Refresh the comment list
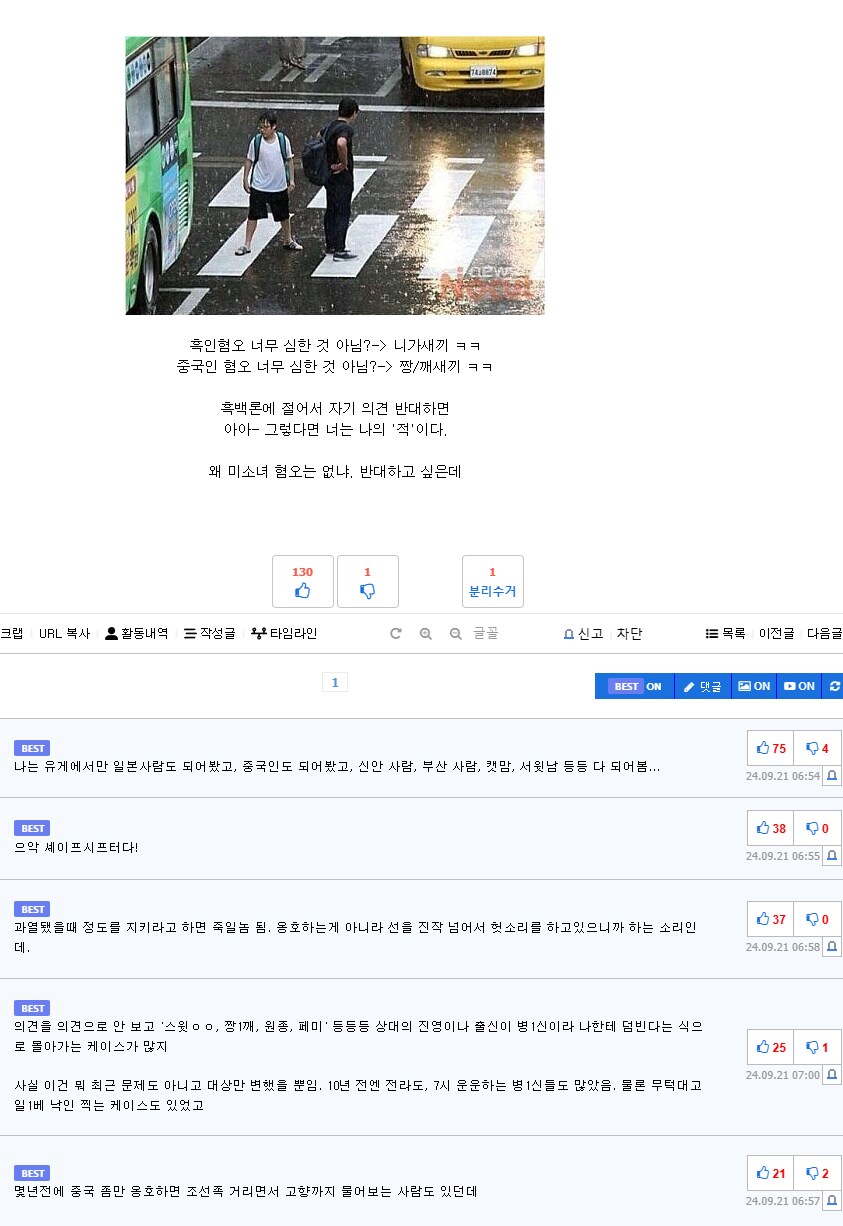This screenshot has height=1226, width=843. point(835,686)
